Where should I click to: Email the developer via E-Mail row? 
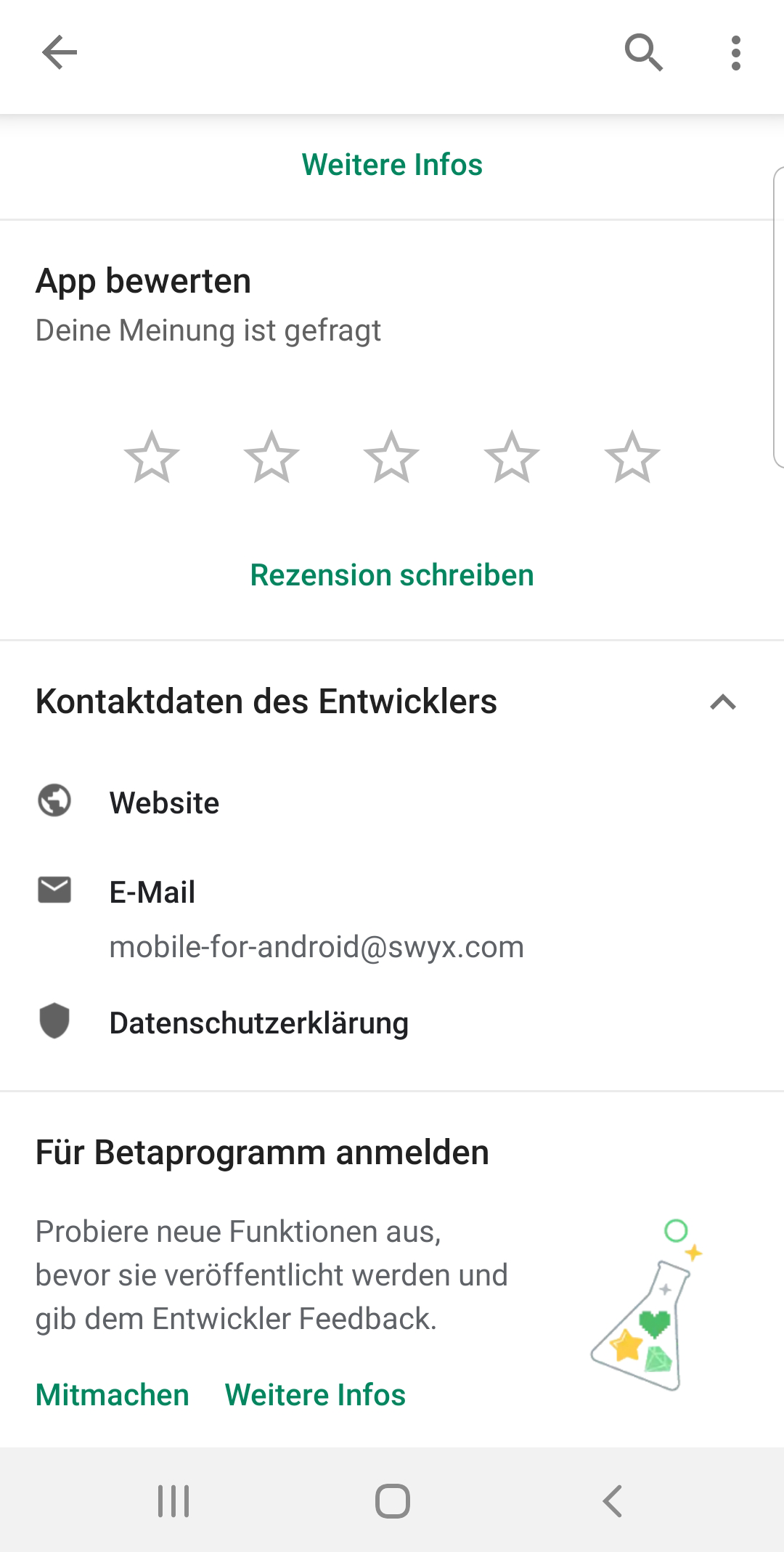[316, 919]
